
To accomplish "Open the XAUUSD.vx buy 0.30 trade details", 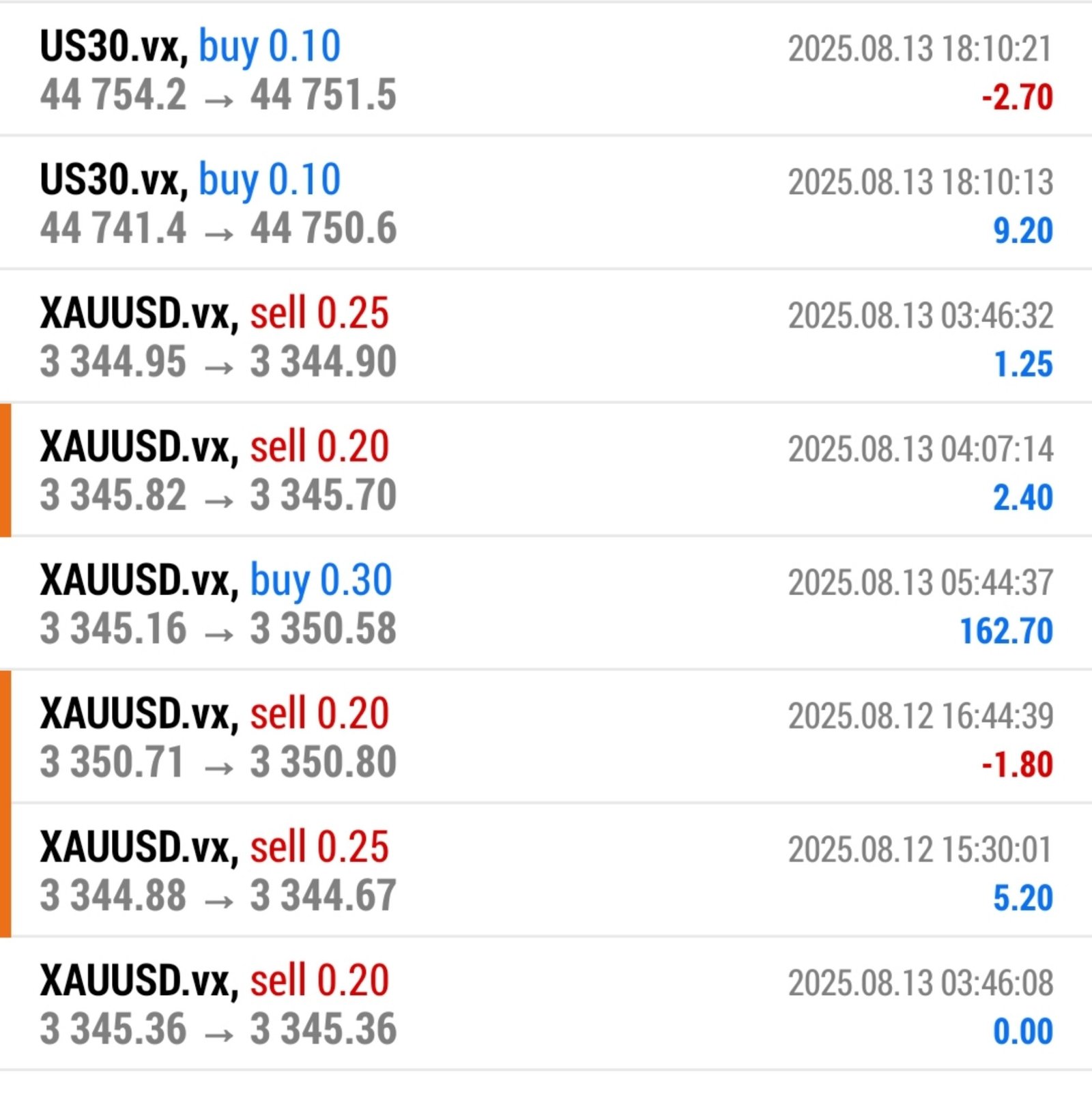I will [x=546, y=603].
